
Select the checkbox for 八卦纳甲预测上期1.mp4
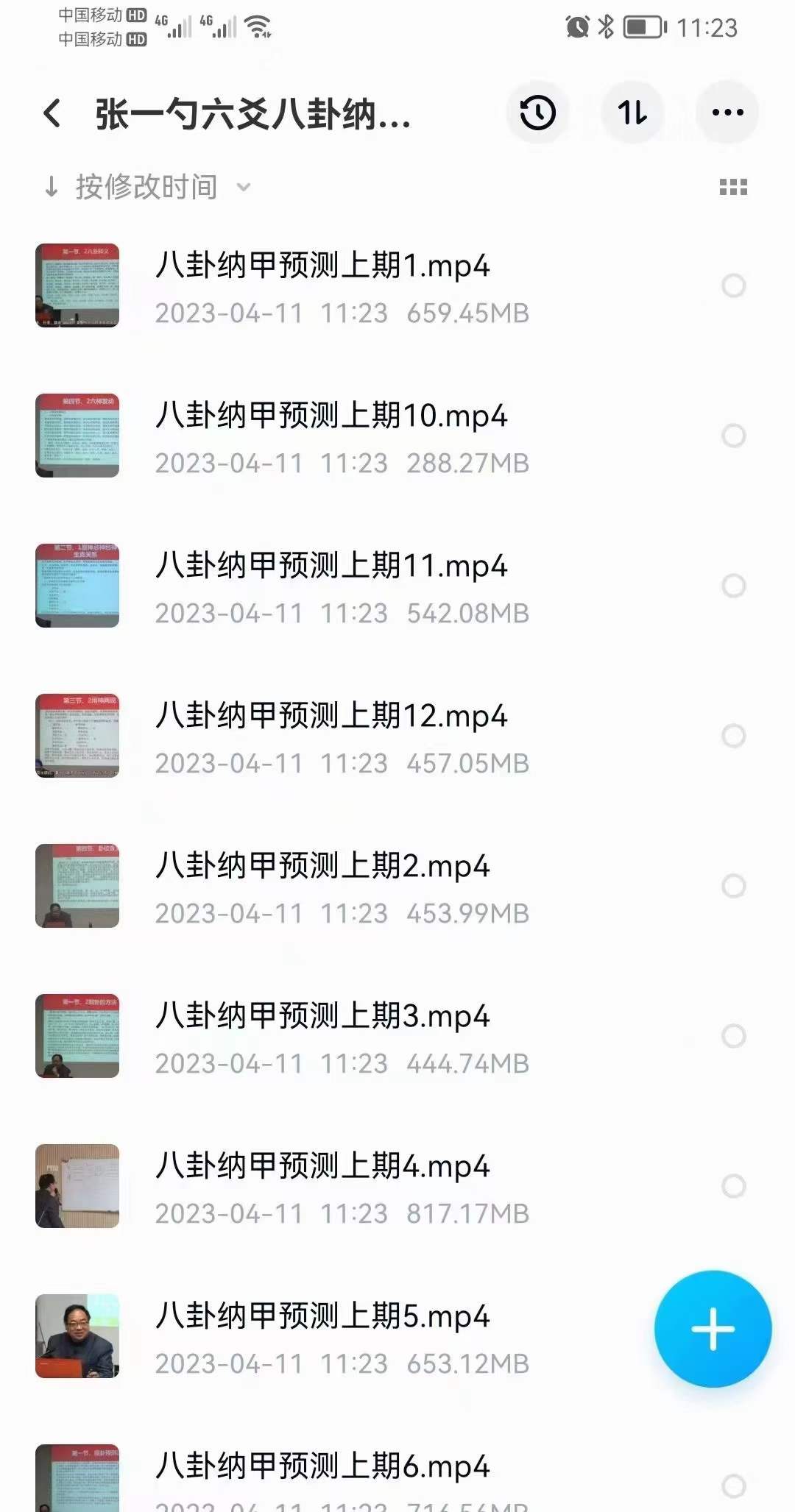734,285
